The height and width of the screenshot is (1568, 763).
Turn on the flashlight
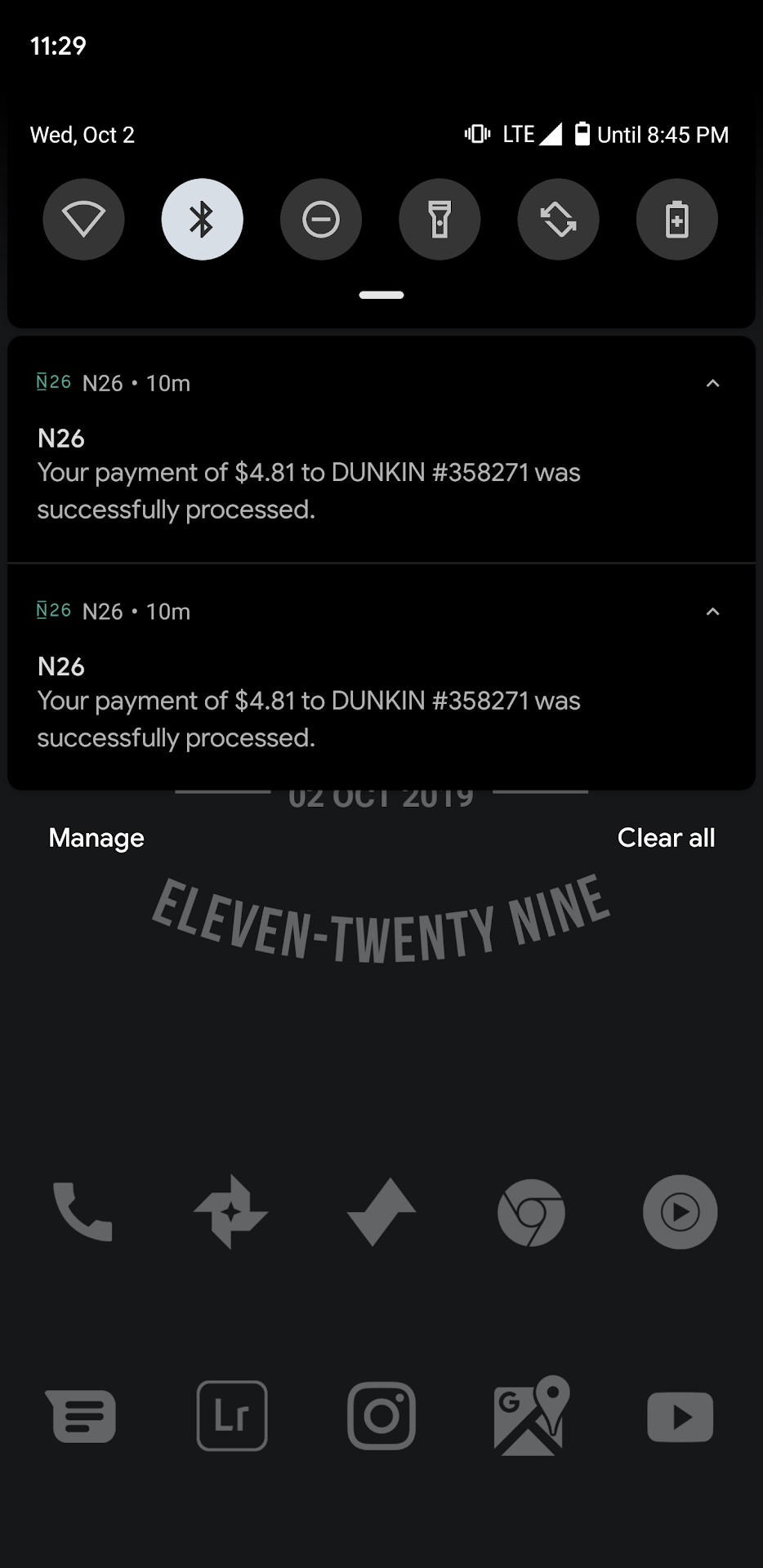440,219
